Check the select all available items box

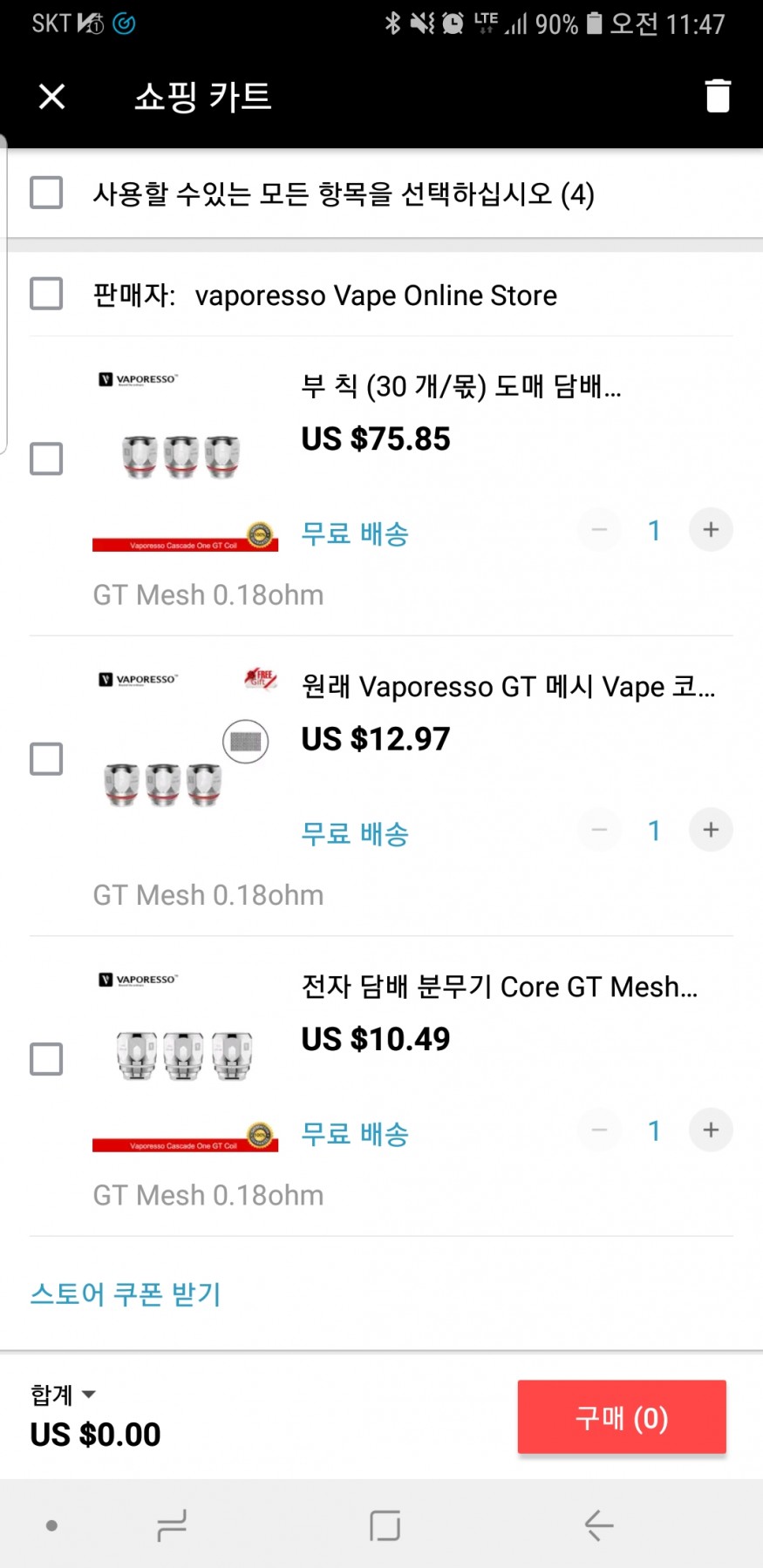pyautogui.click(x=46, y=193)
